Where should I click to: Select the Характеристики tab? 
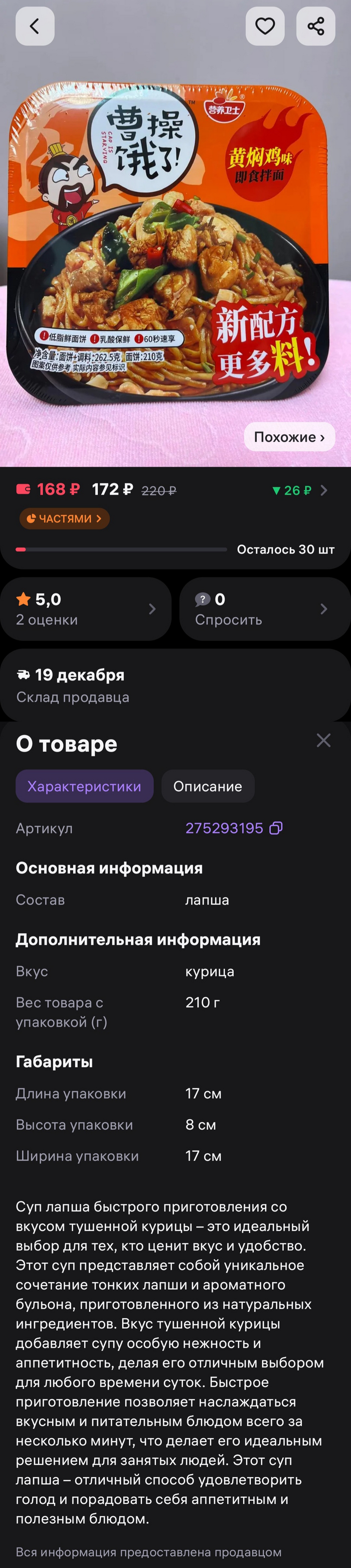pos(85,786)
